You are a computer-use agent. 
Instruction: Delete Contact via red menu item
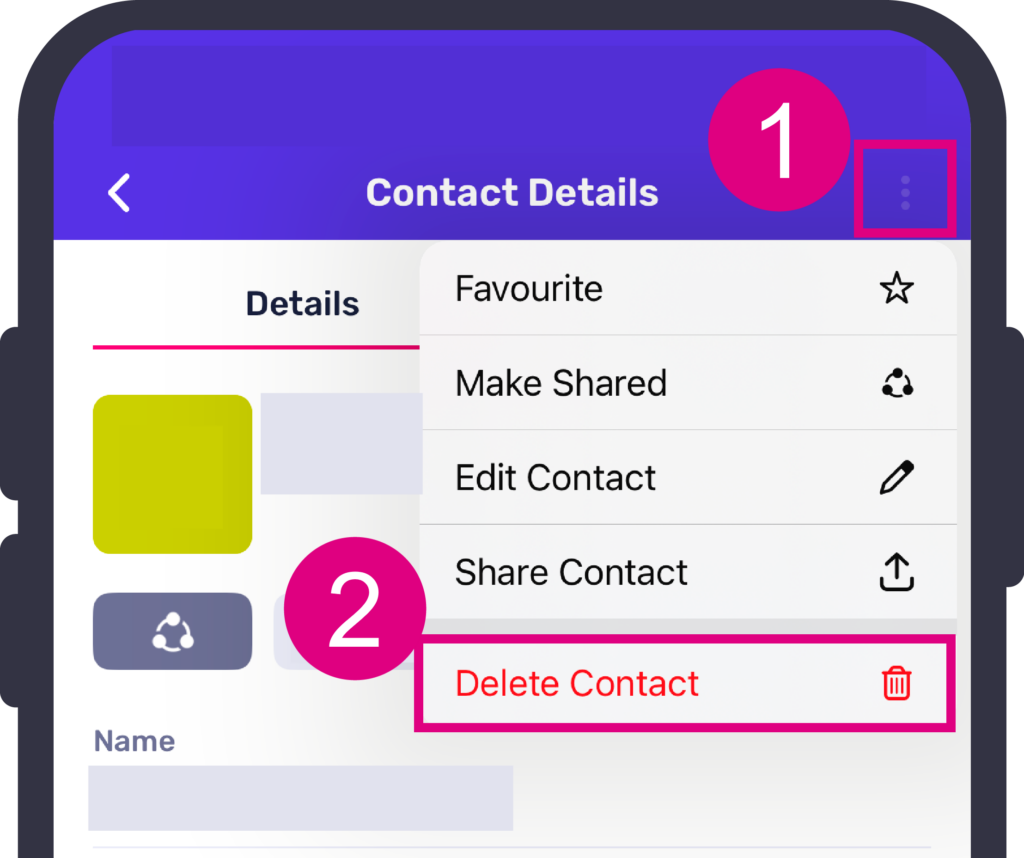point(685,684)
